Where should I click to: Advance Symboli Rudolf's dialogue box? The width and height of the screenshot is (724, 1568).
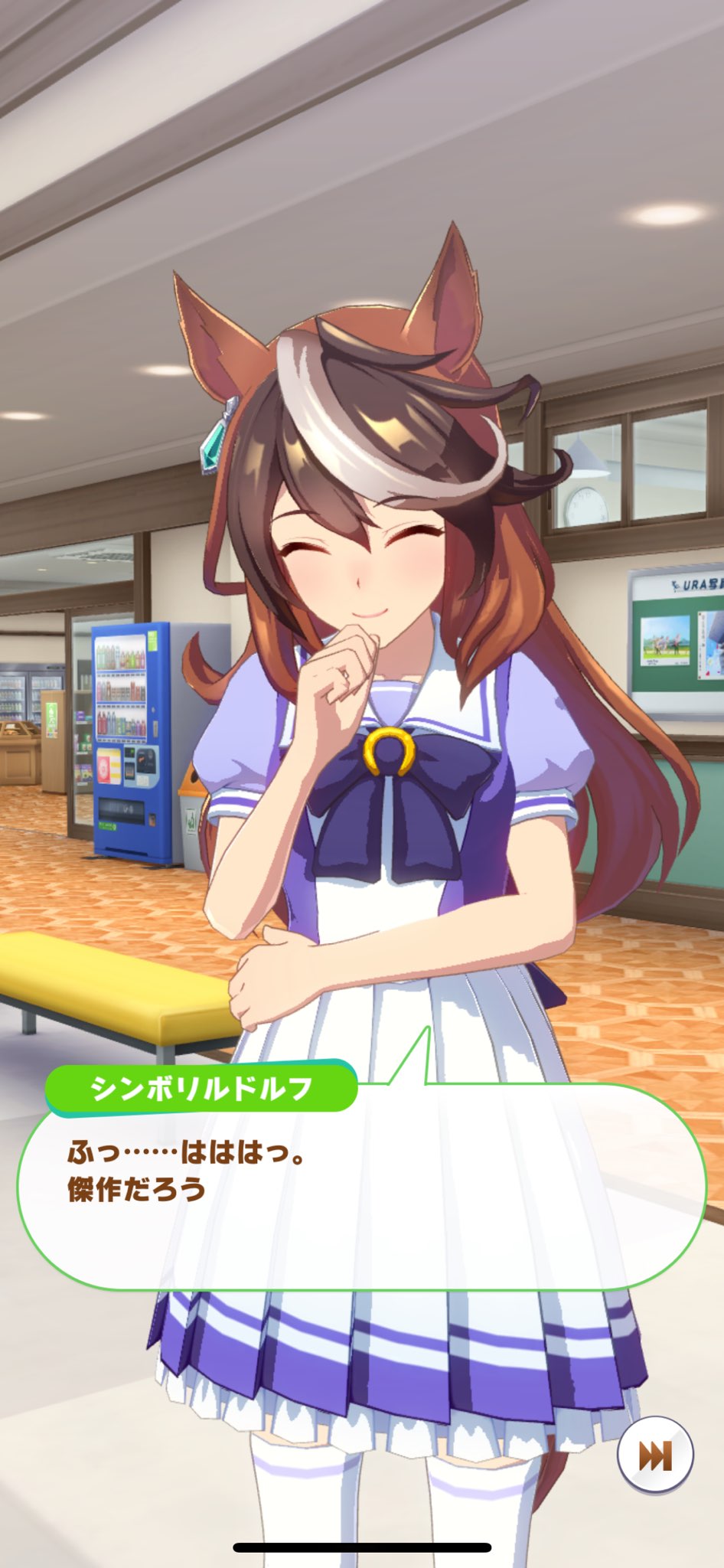pos(361,1186)
